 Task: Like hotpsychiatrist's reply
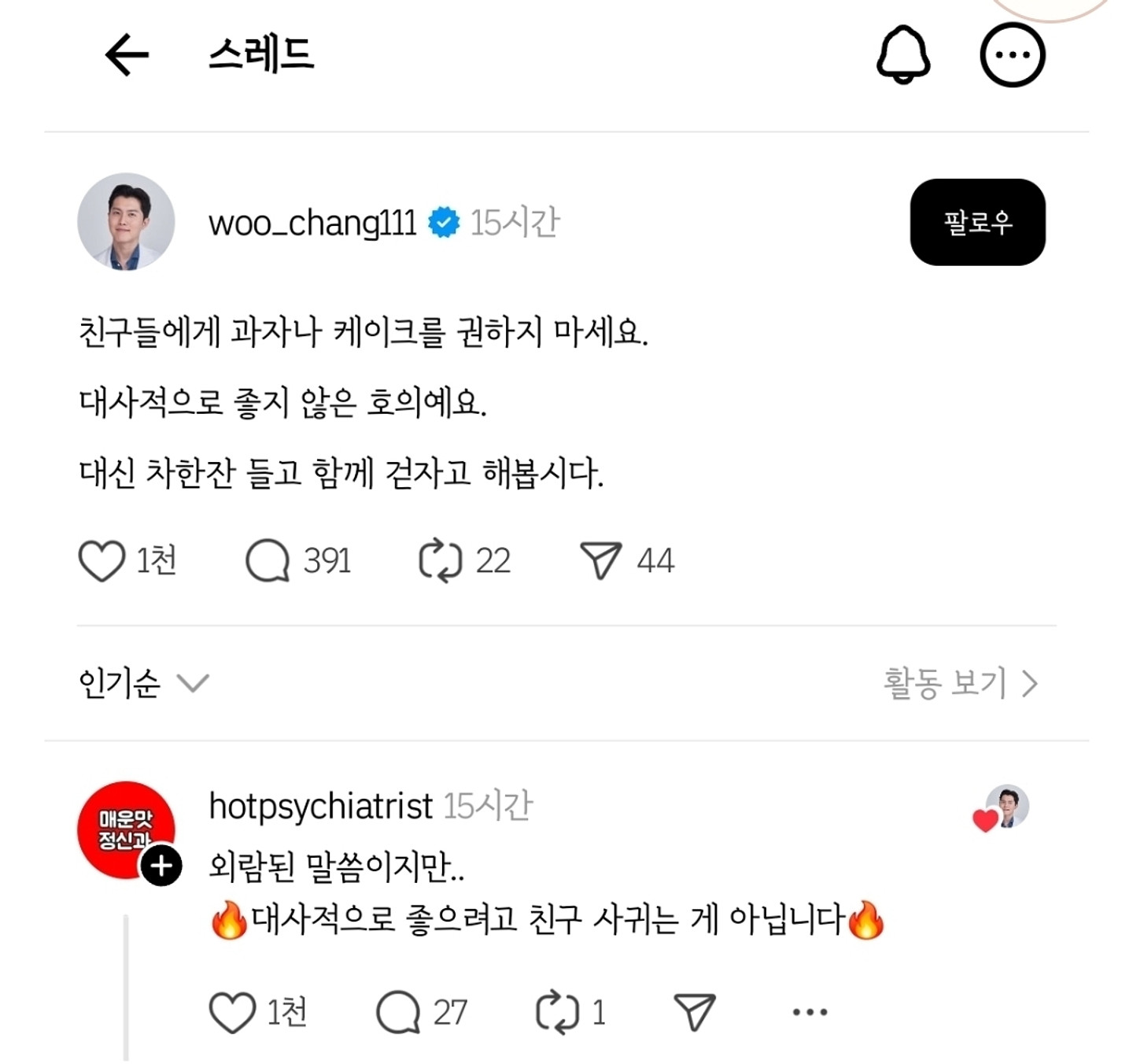(233, 1012)
